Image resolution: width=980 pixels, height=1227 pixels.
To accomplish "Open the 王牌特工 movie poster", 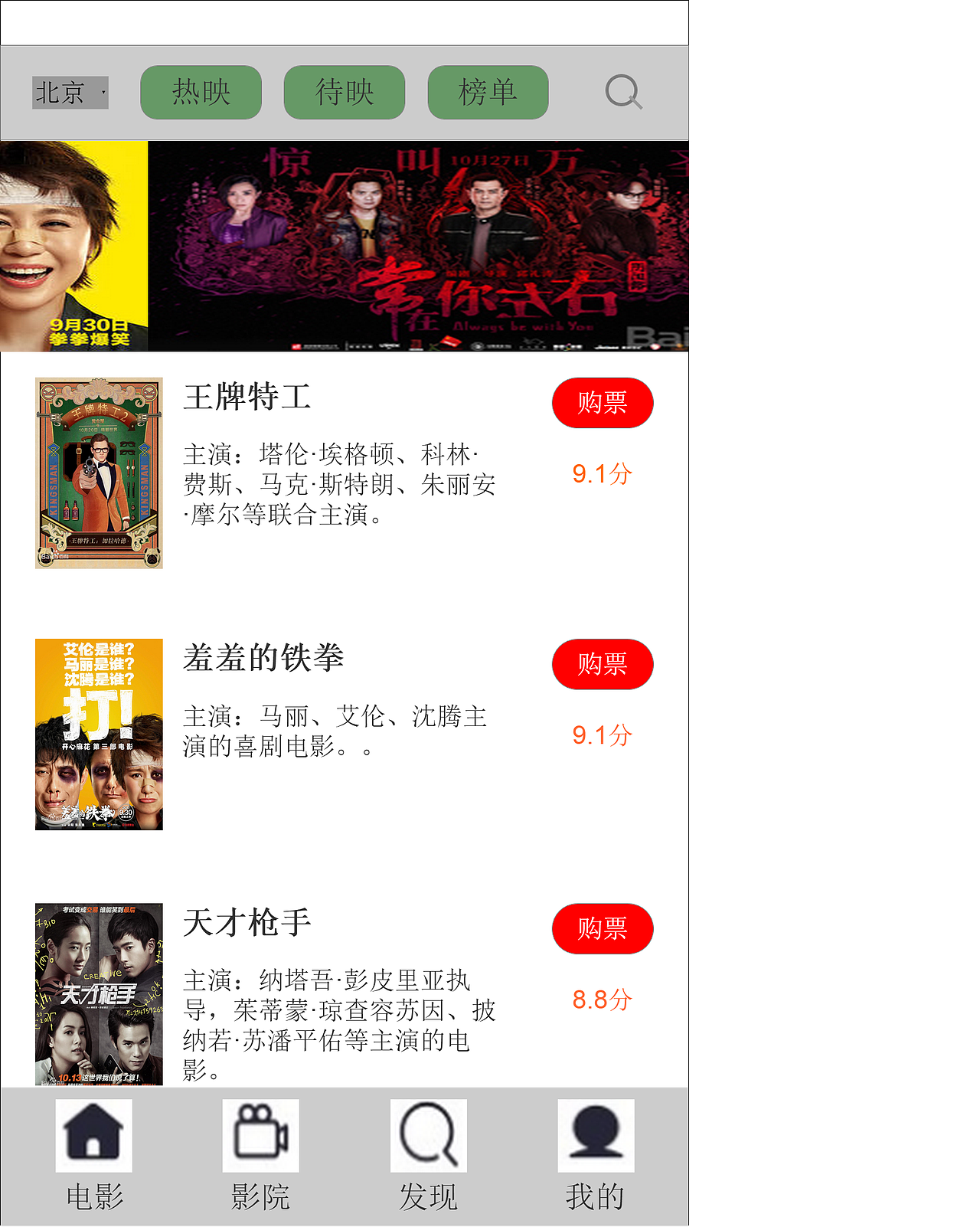I will coord(99,473).
